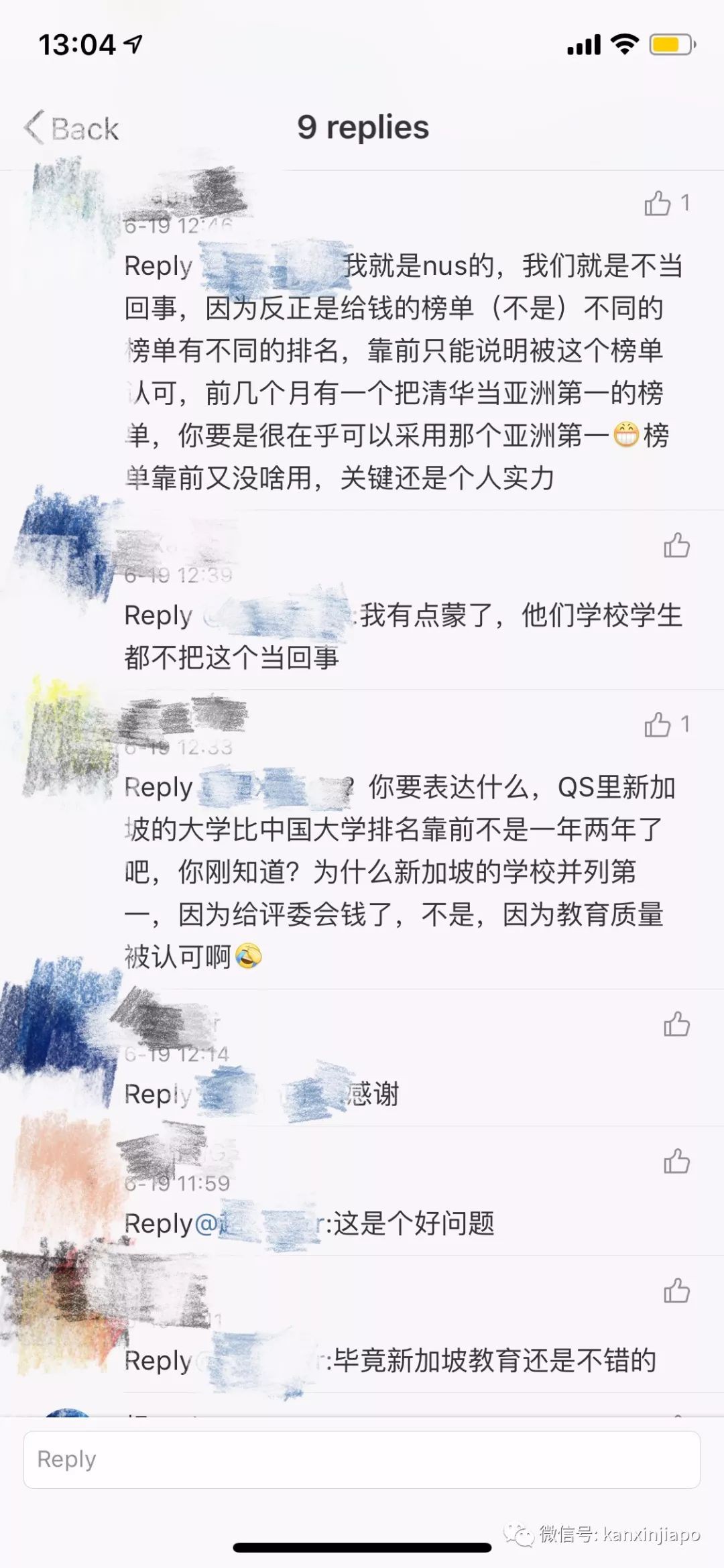Like the reply saying 感谢
Image resolution: width=724 pixels, height=1568 pixels.
click(x=676, y=1024)
